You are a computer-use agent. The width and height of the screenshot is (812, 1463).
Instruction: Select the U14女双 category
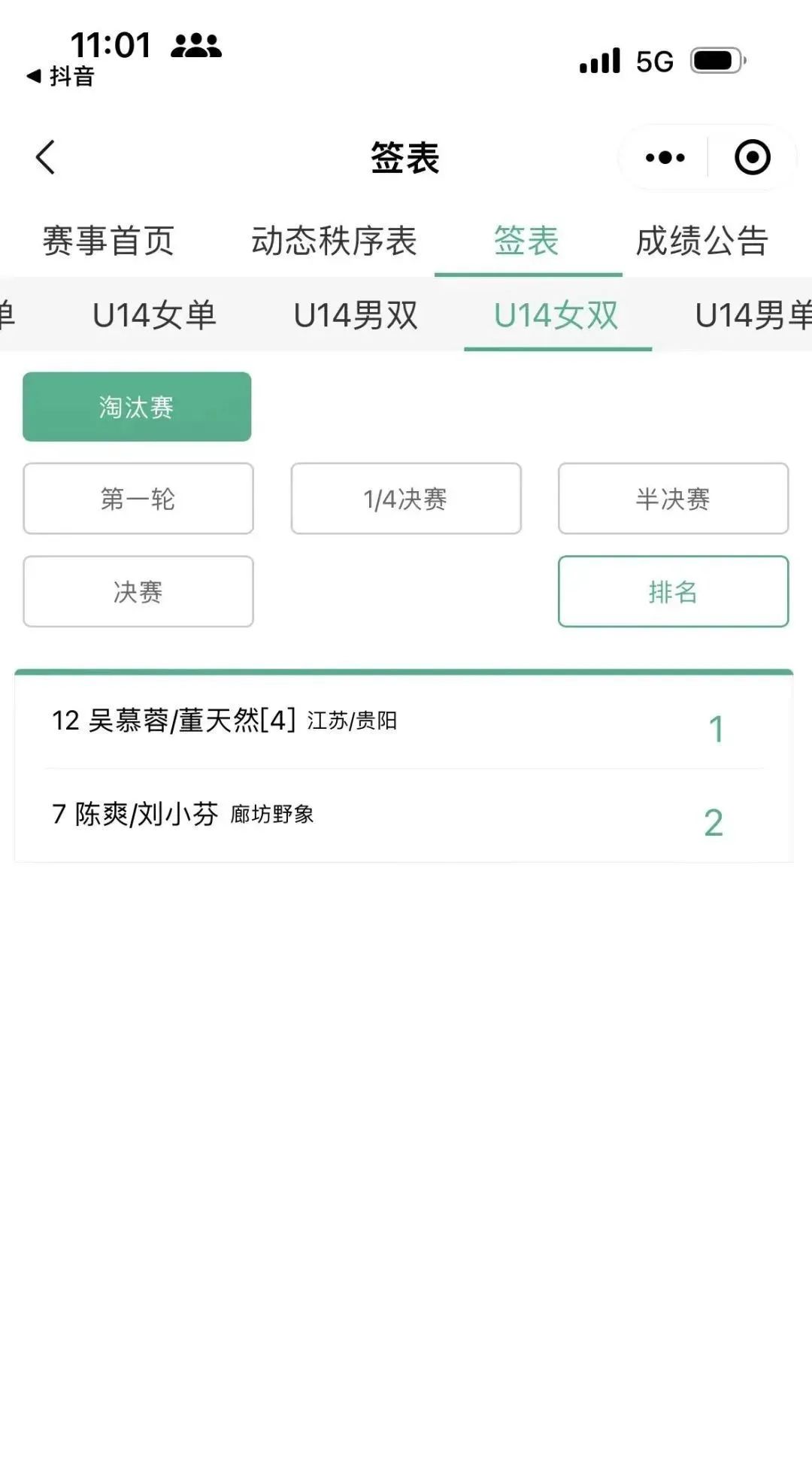click(x=556, y=315)
